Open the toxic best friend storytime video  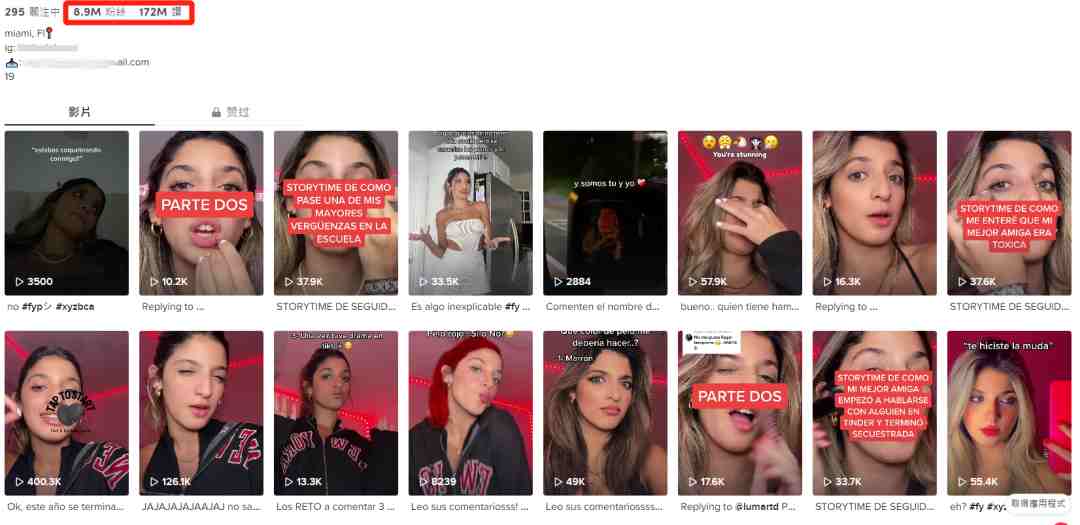[1009, 212]
